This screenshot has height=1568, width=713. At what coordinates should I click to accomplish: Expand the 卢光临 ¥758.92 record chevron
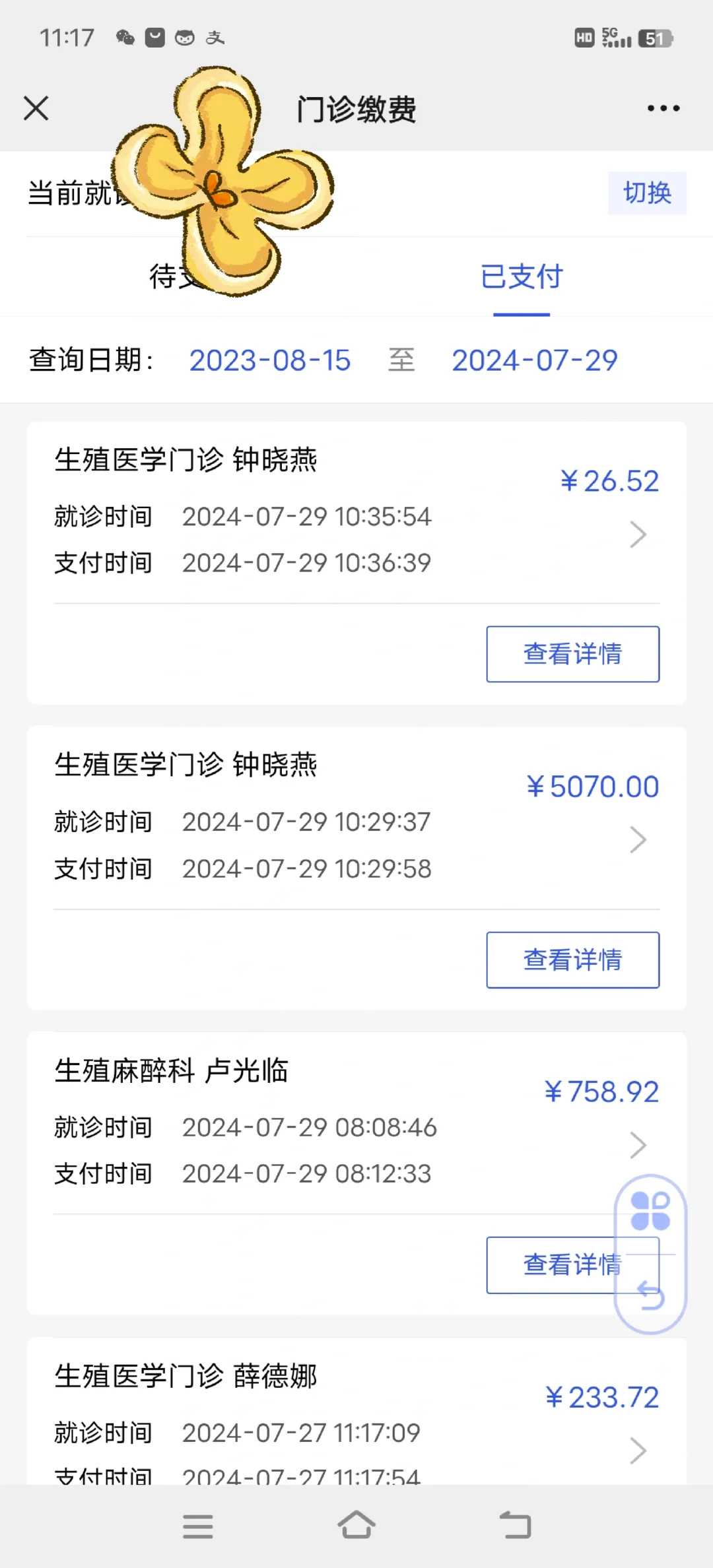point(638,1145)
